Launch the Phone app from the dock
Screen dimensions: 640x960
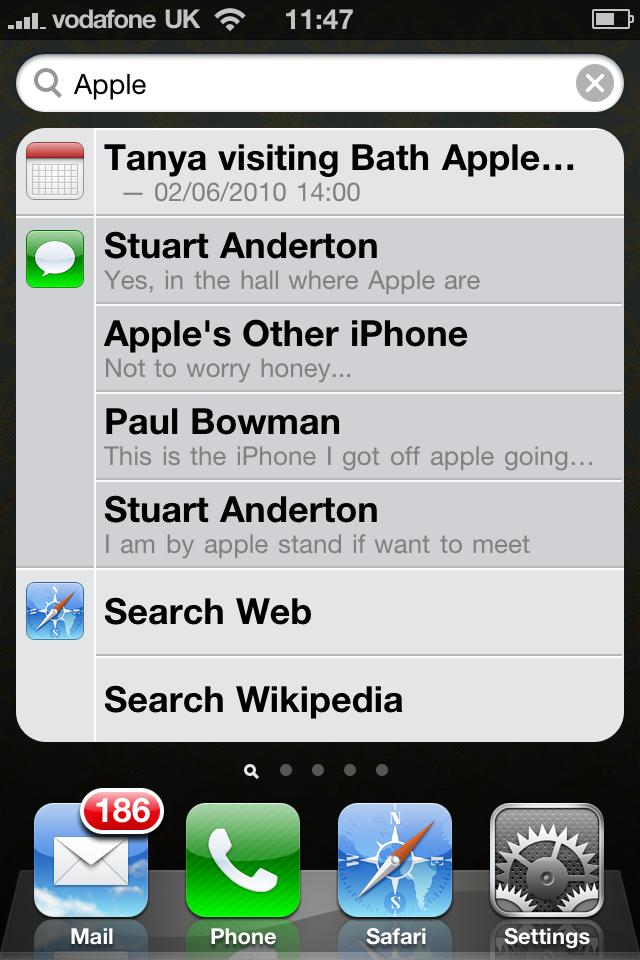[x=243, y=862]
